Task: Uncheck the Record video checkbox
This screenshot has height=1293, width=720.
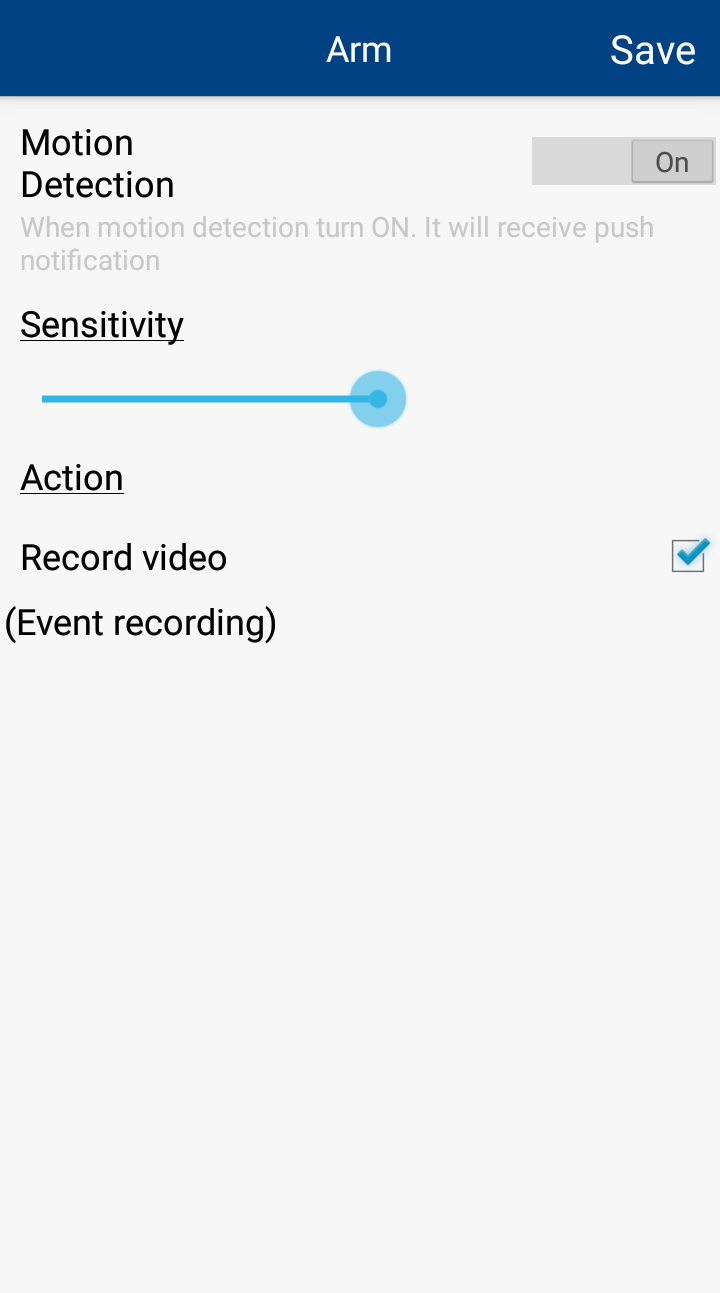Action: (689, 555)
